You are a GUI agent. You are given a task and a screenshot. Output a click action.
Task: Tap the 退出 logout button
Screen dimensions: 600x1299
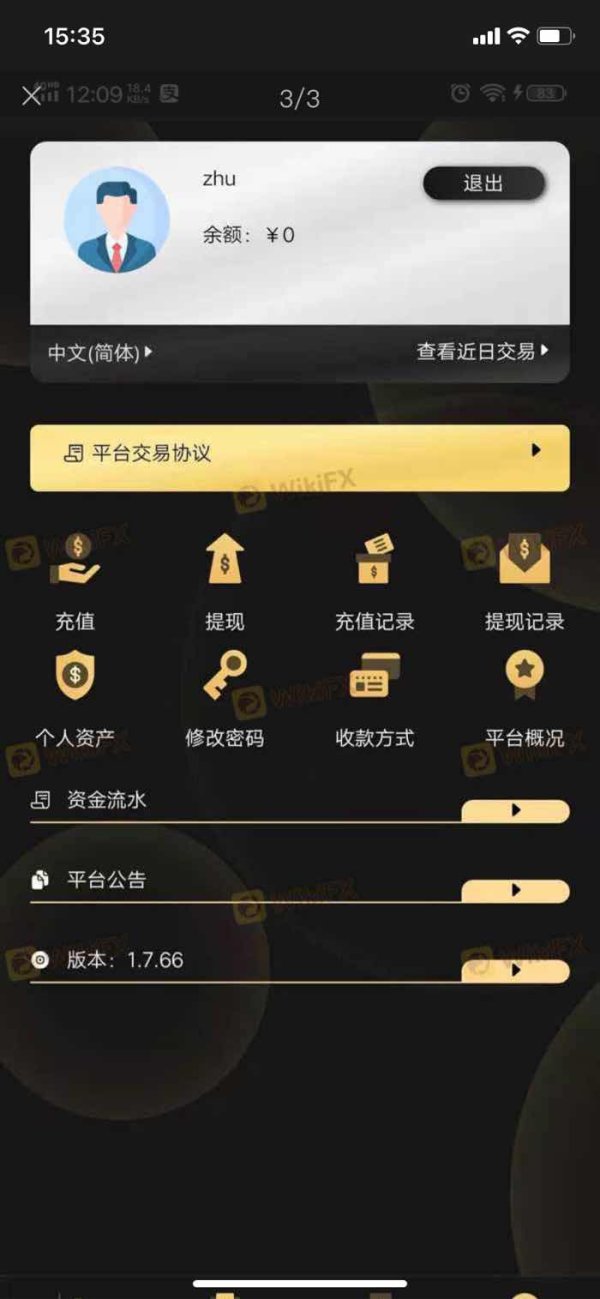pyautogui.click(x=484, y=183)
